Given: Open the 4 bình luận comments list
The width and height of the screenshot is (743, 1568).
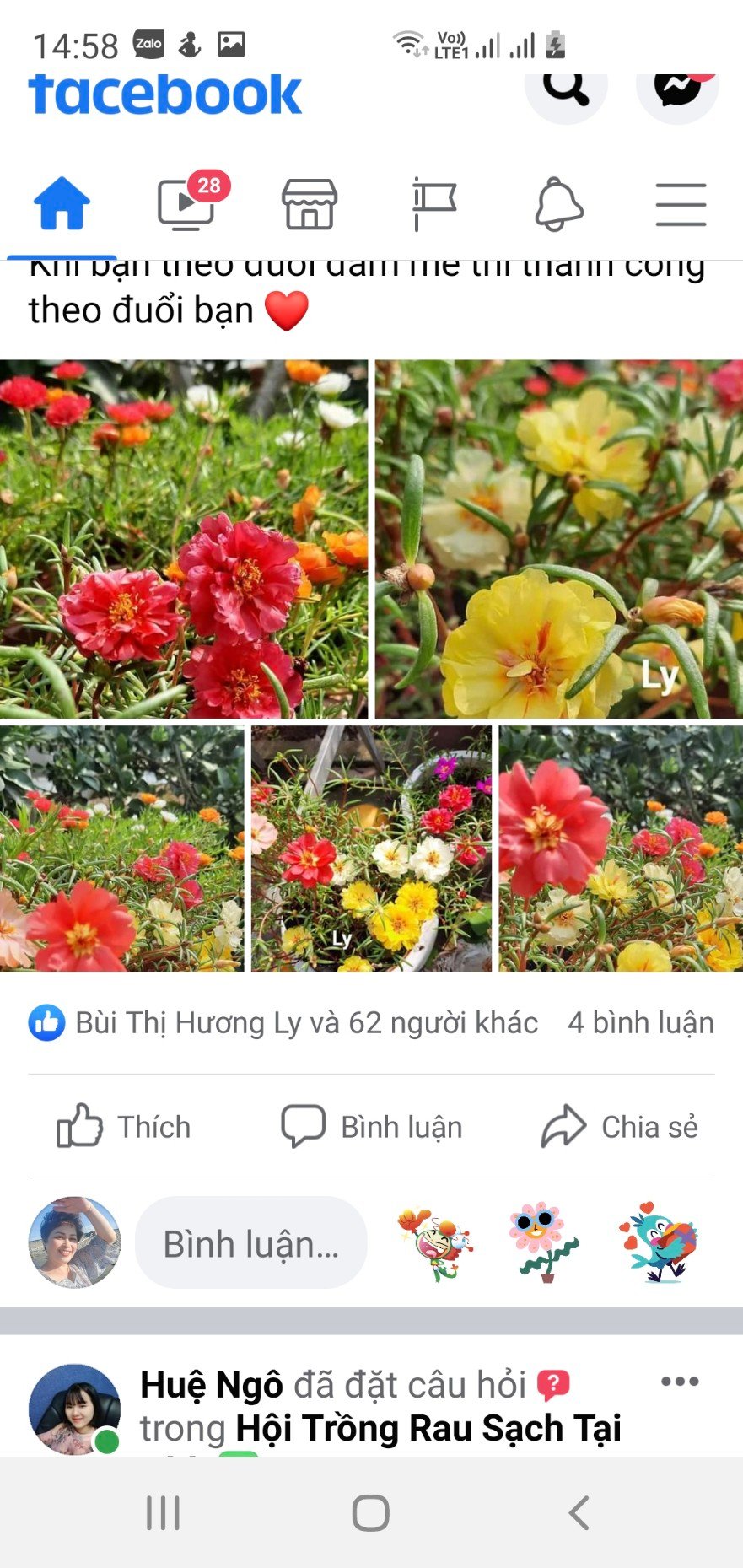Looking at the screenshot, I should pos(642,1023).
